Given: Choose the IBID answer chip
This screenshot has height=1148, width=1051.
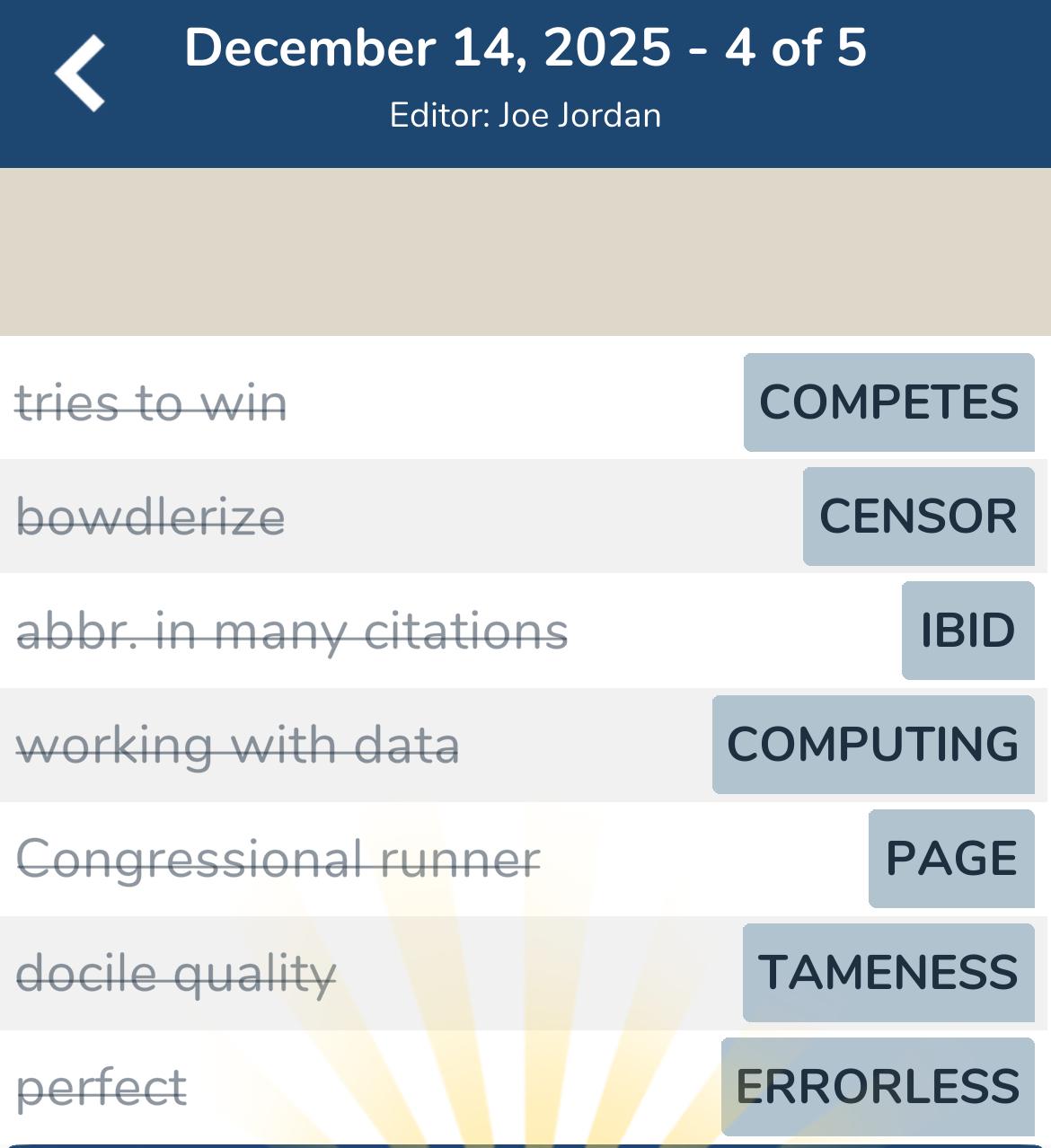Looking at the screenshot, I should (x=967, y=631).
